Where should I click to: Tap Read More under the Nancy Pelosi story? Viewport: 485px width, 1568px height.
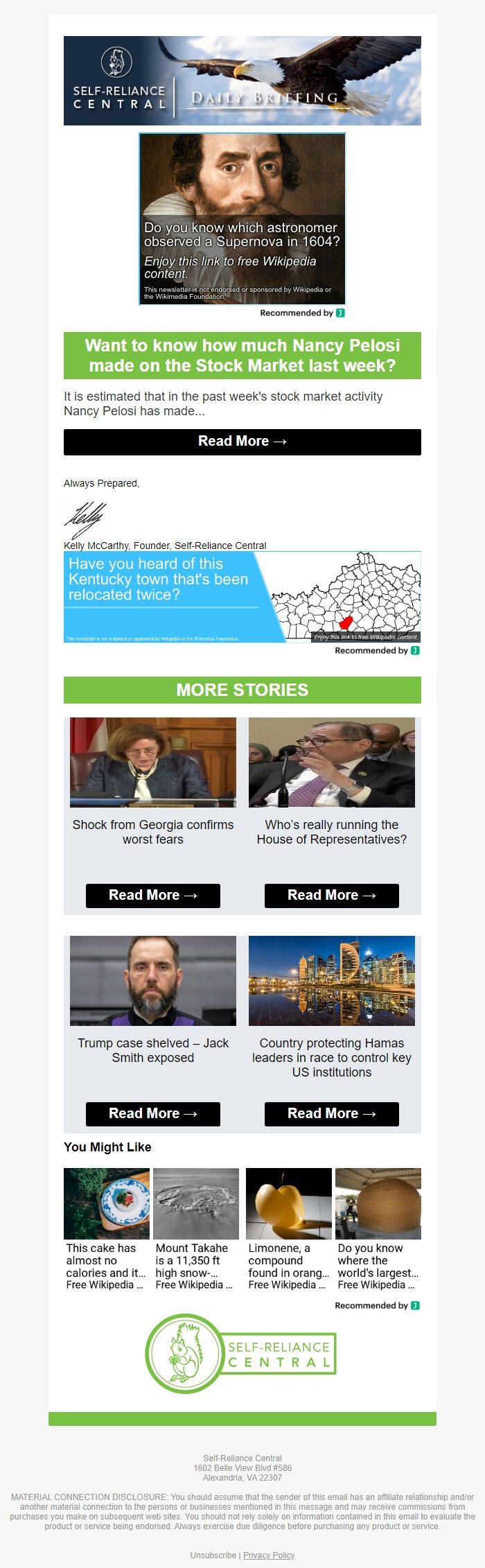pos(242,442)
